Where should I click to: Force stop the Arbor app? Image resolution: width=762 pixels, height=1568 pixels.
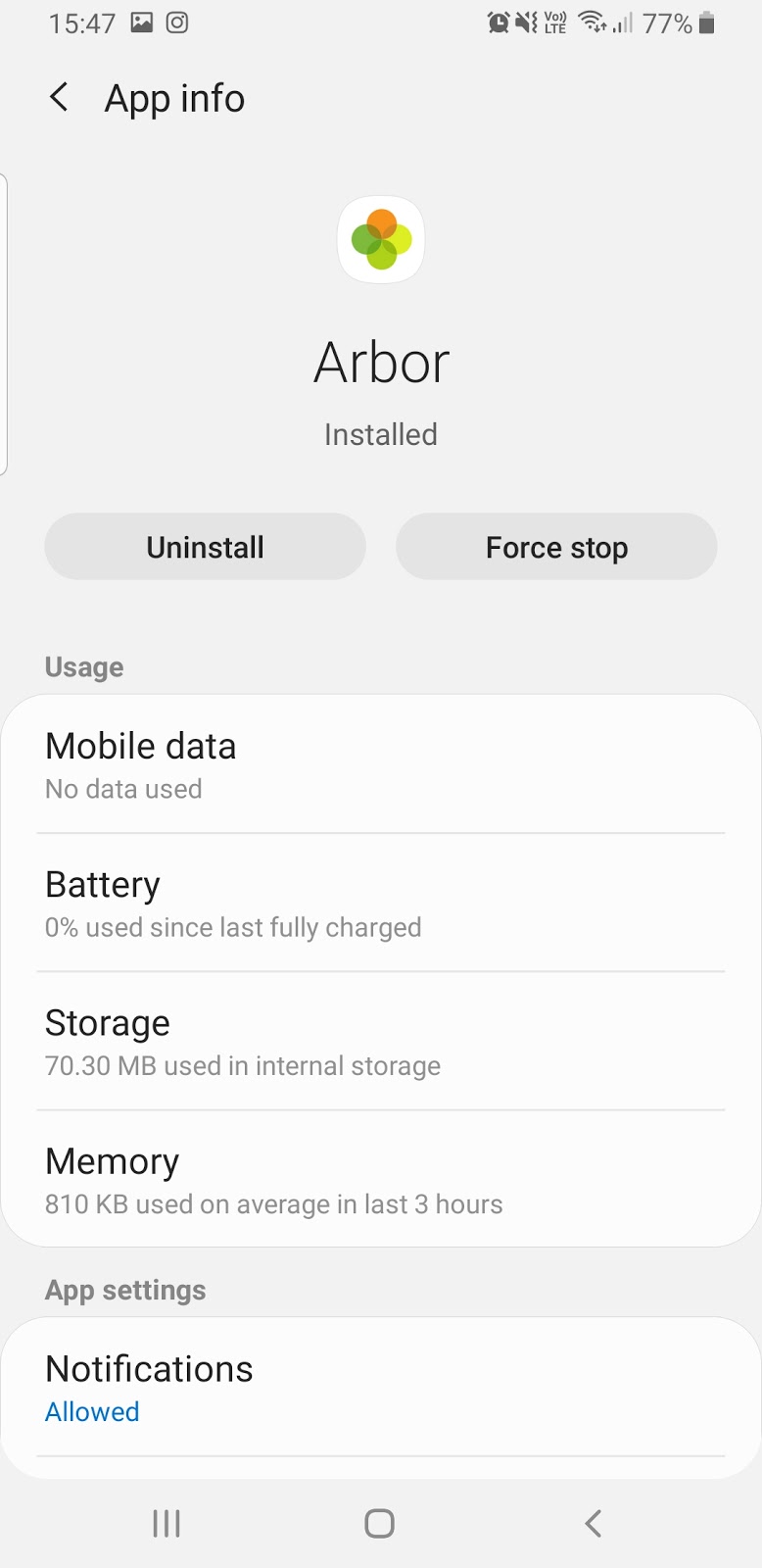click(x=556, y=547)
